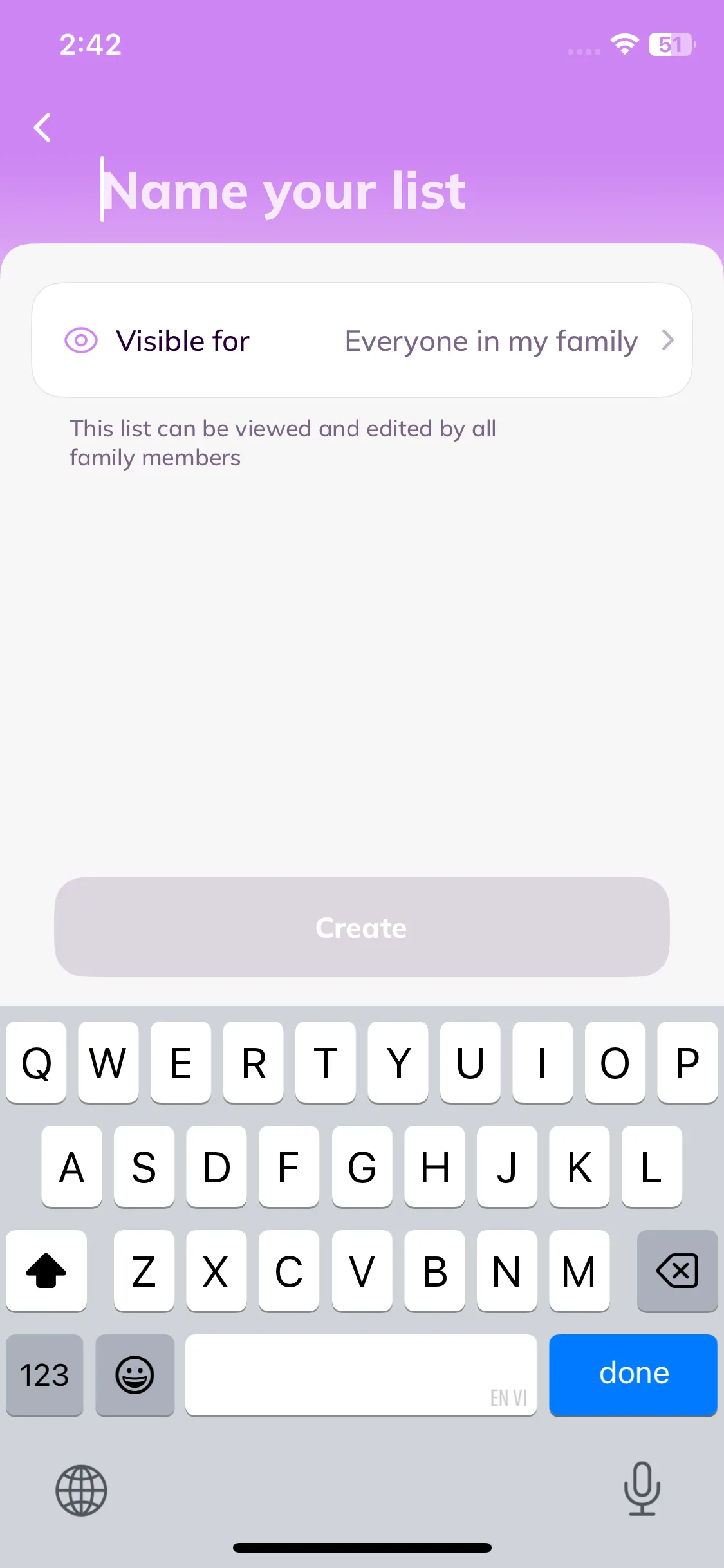Tap the backspace key on the keyboard
724x1568 pixels.
677,1271
